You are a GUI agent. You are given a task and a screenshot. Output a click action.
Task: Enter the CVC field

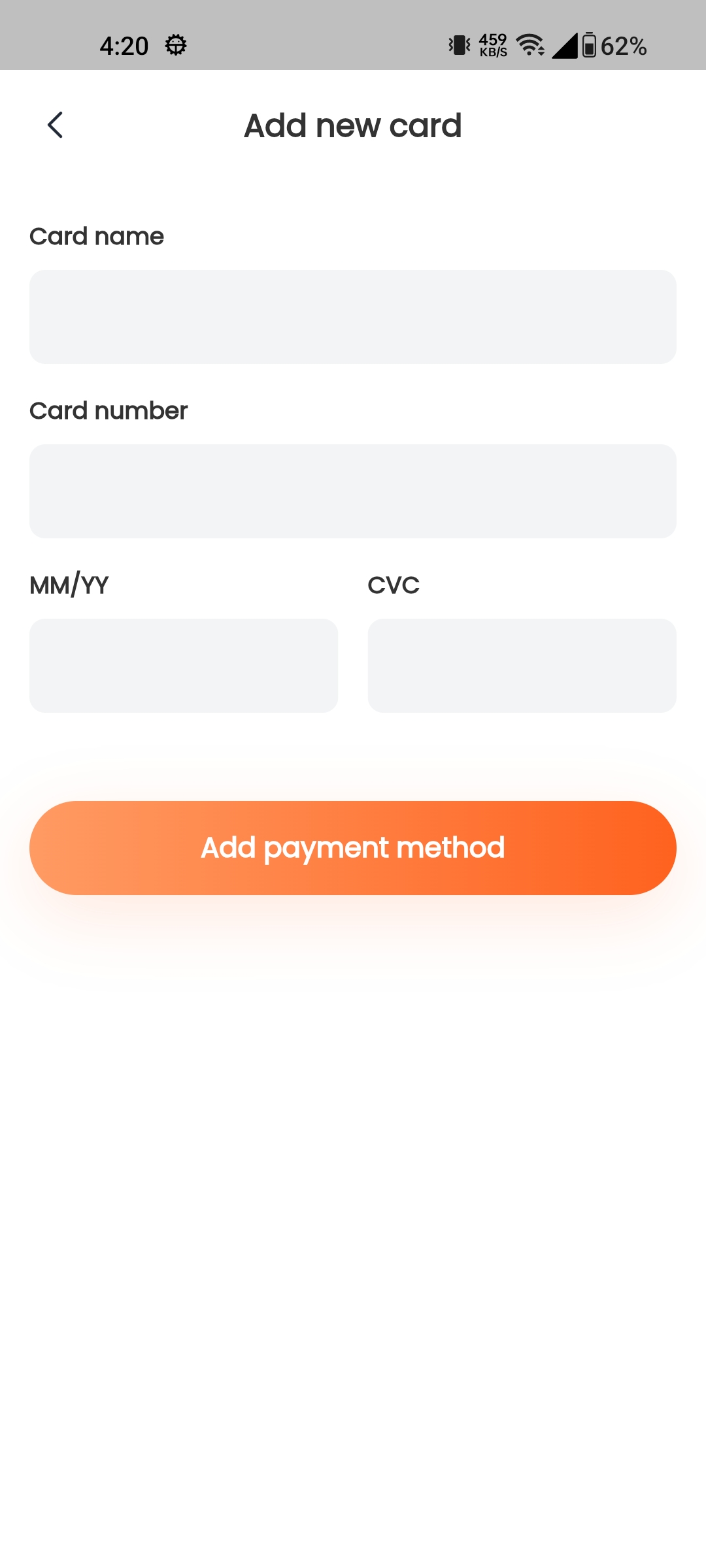pyautogui.click(x=522, y=666)
